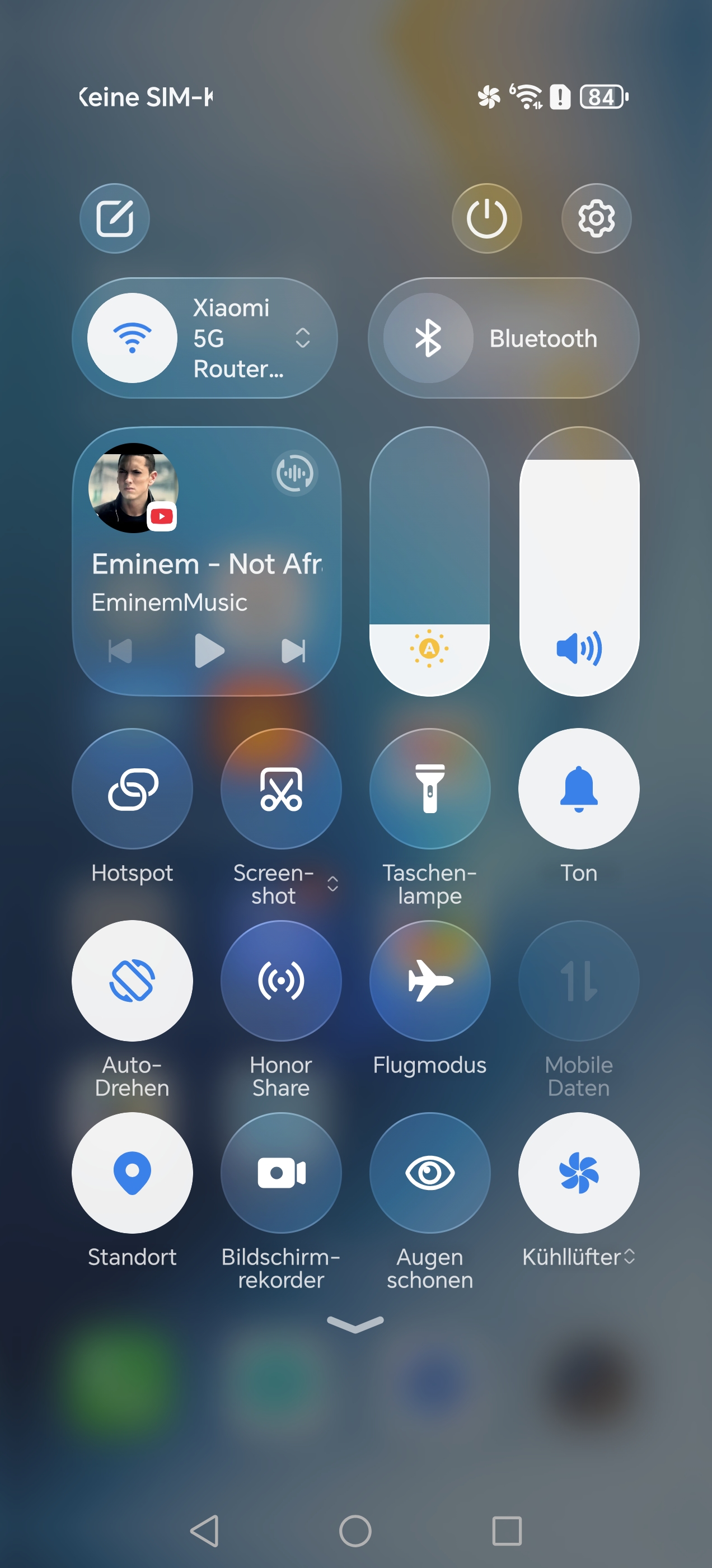Open the power menu button
The width and height of the screenshot is (712, 1568).
coord(486,218)
